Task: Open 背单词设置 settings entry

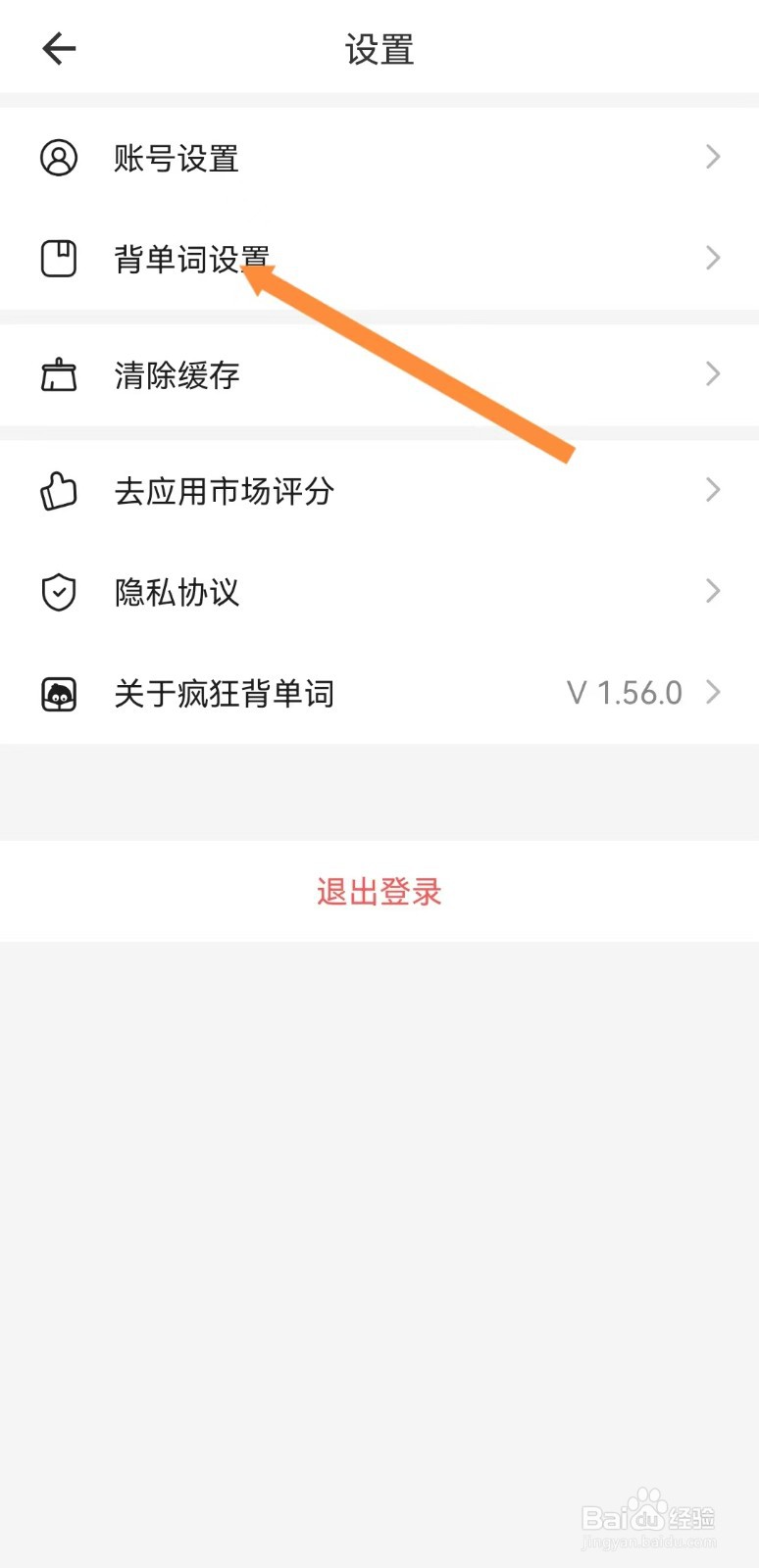Action: pos(191,258)
